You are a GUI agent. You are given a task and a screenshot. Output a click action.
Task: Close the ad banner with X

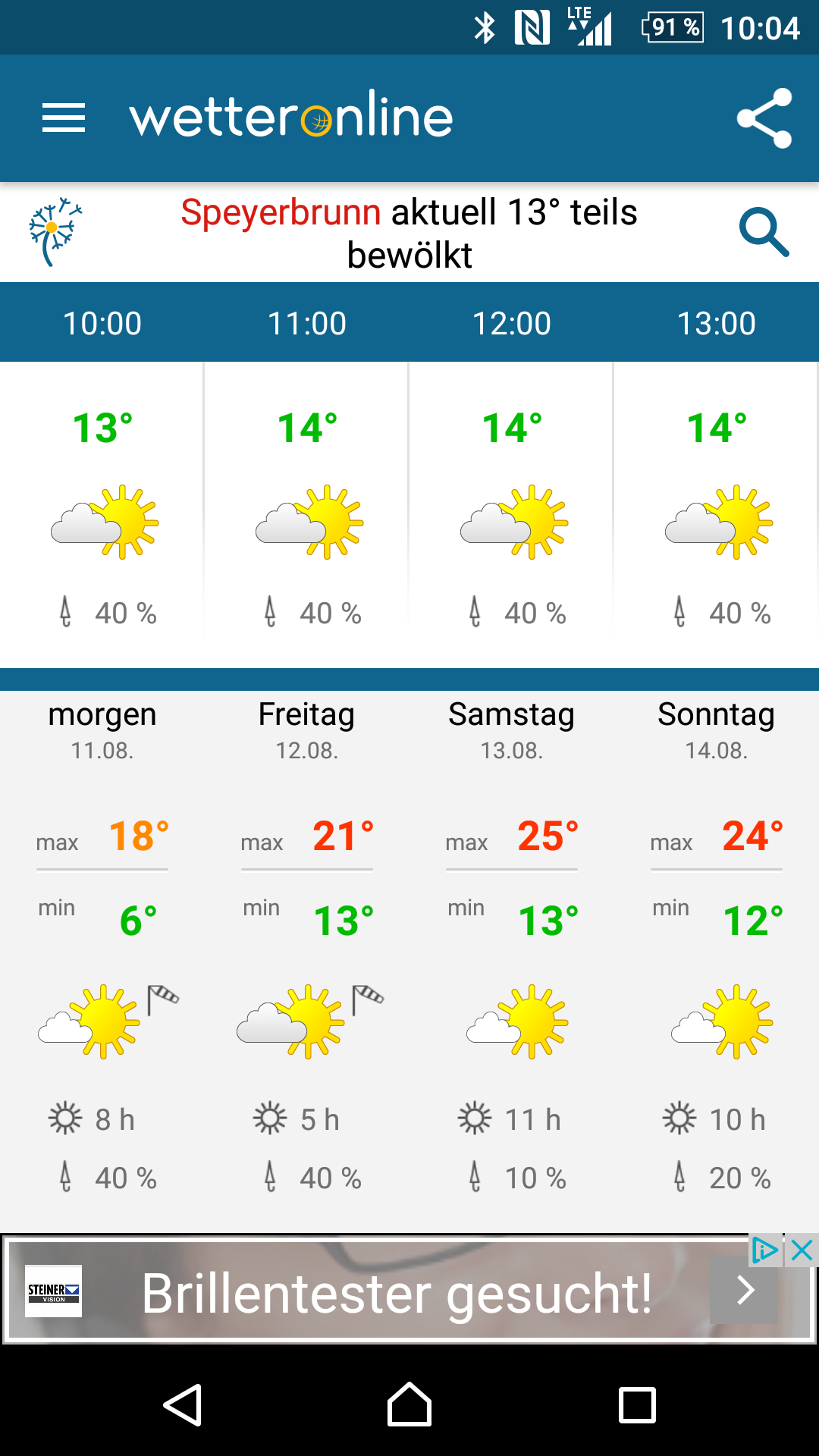click(x=802, y=1250)
